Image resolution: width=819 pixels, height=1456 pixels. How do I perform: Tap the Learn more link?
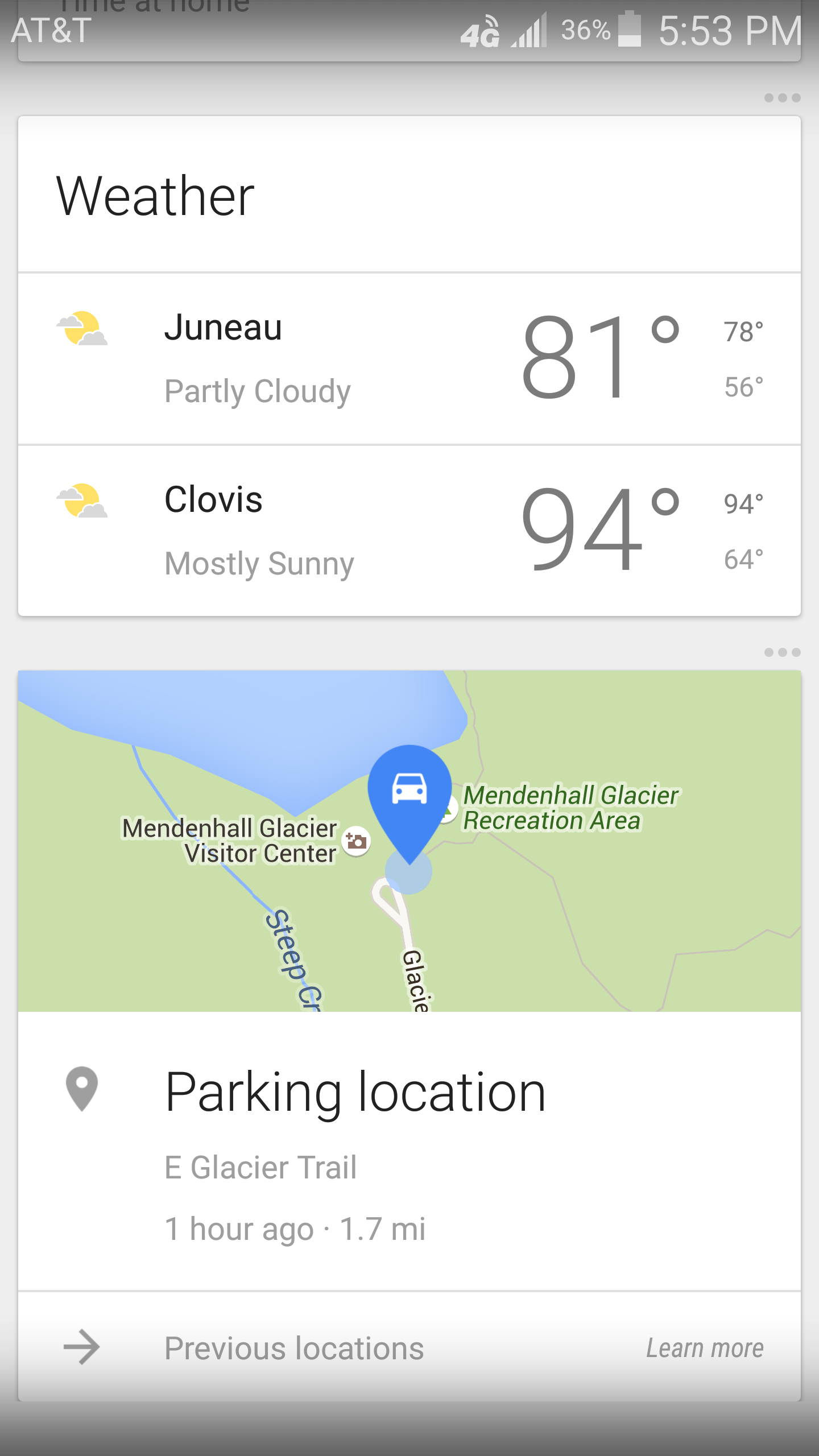704,1348
